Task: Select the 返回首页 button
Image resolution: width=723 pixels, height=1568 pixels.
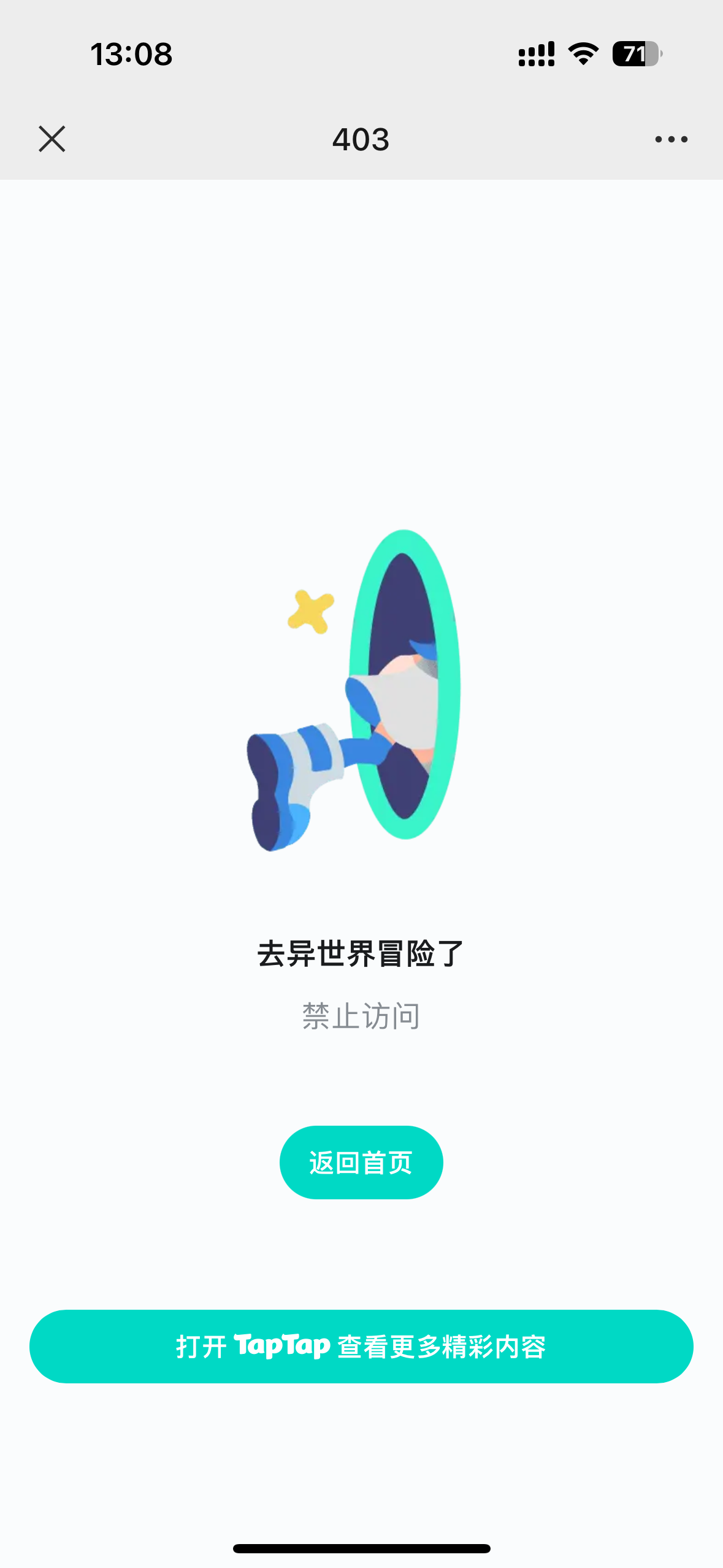Action: tap(361, 1161)
